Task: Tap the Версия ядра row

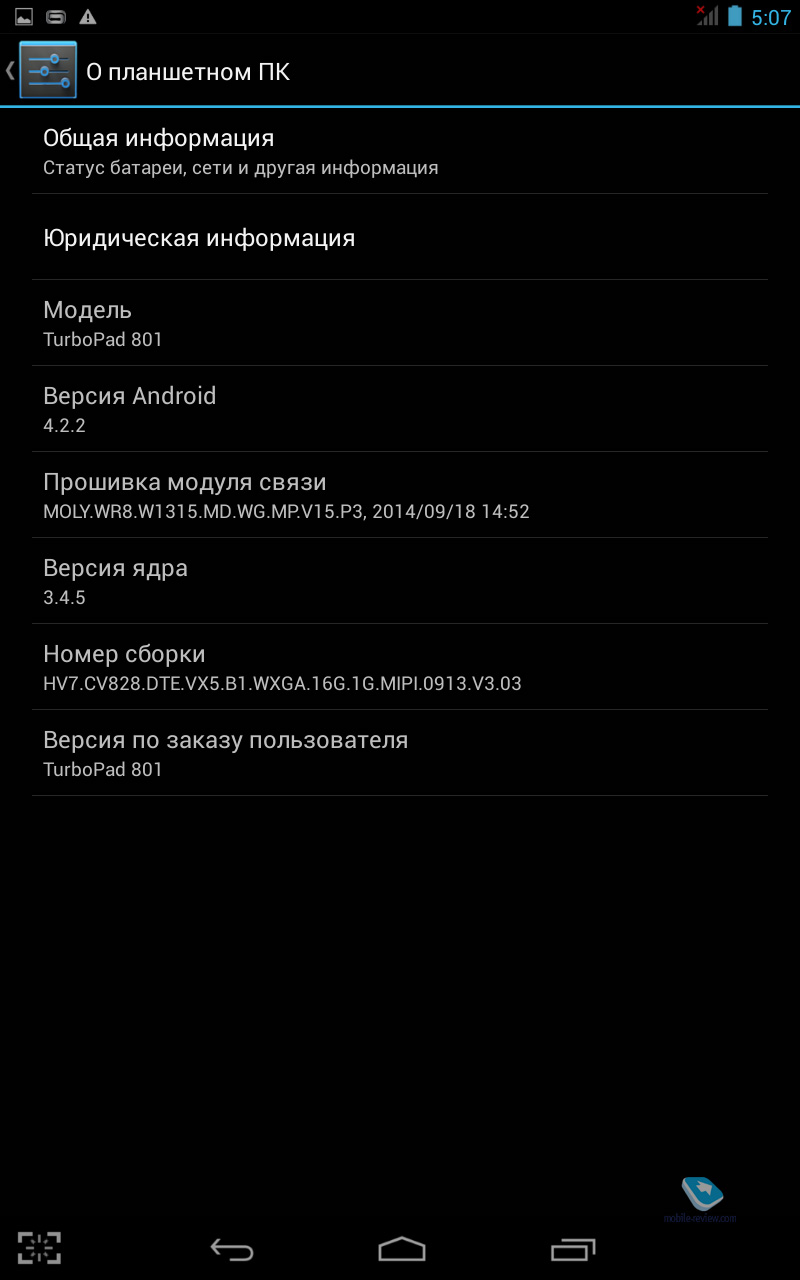Action: coord(400,581)
